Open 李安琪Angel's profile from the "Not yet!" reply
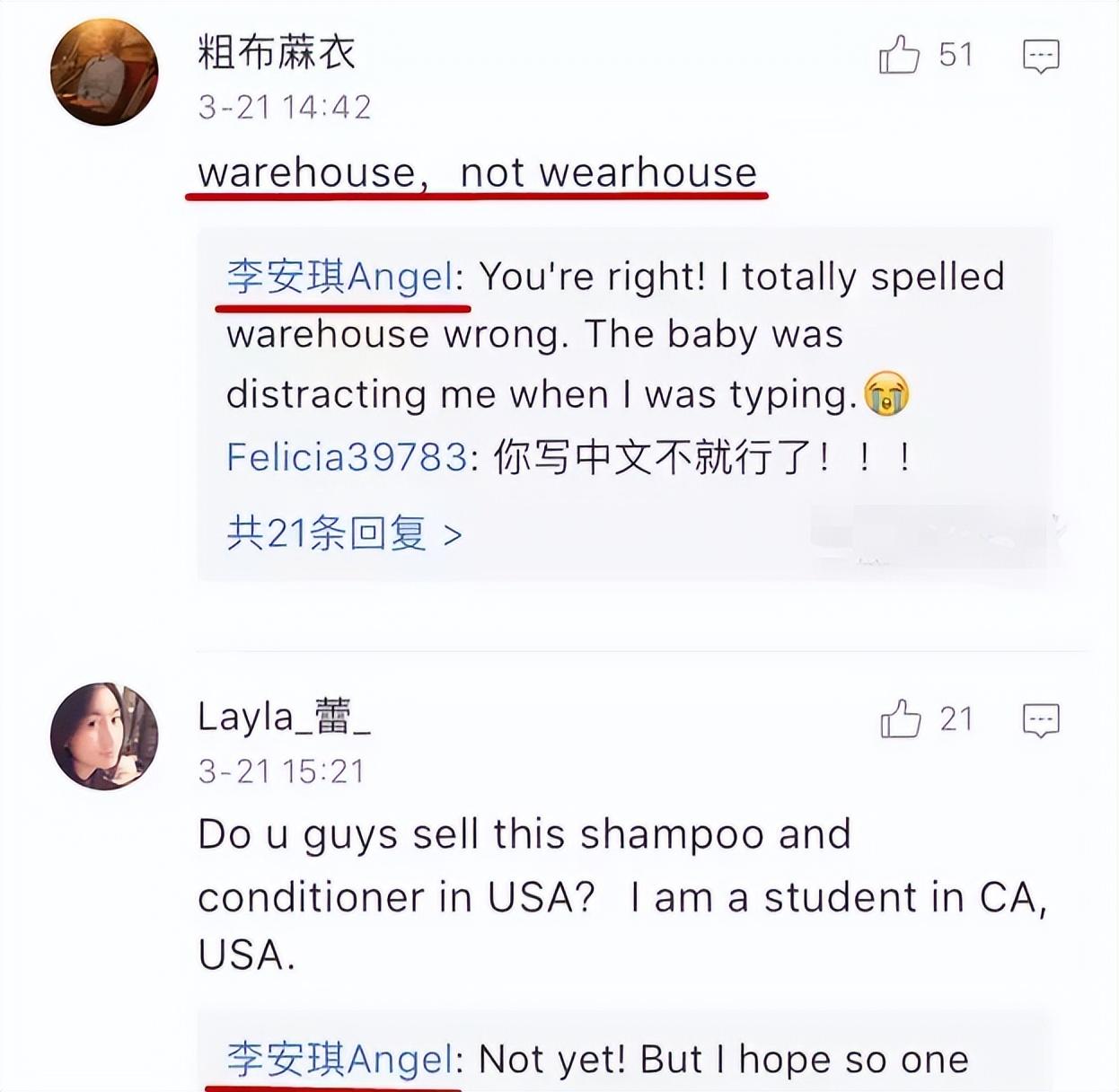 (x=340, y=1060)
